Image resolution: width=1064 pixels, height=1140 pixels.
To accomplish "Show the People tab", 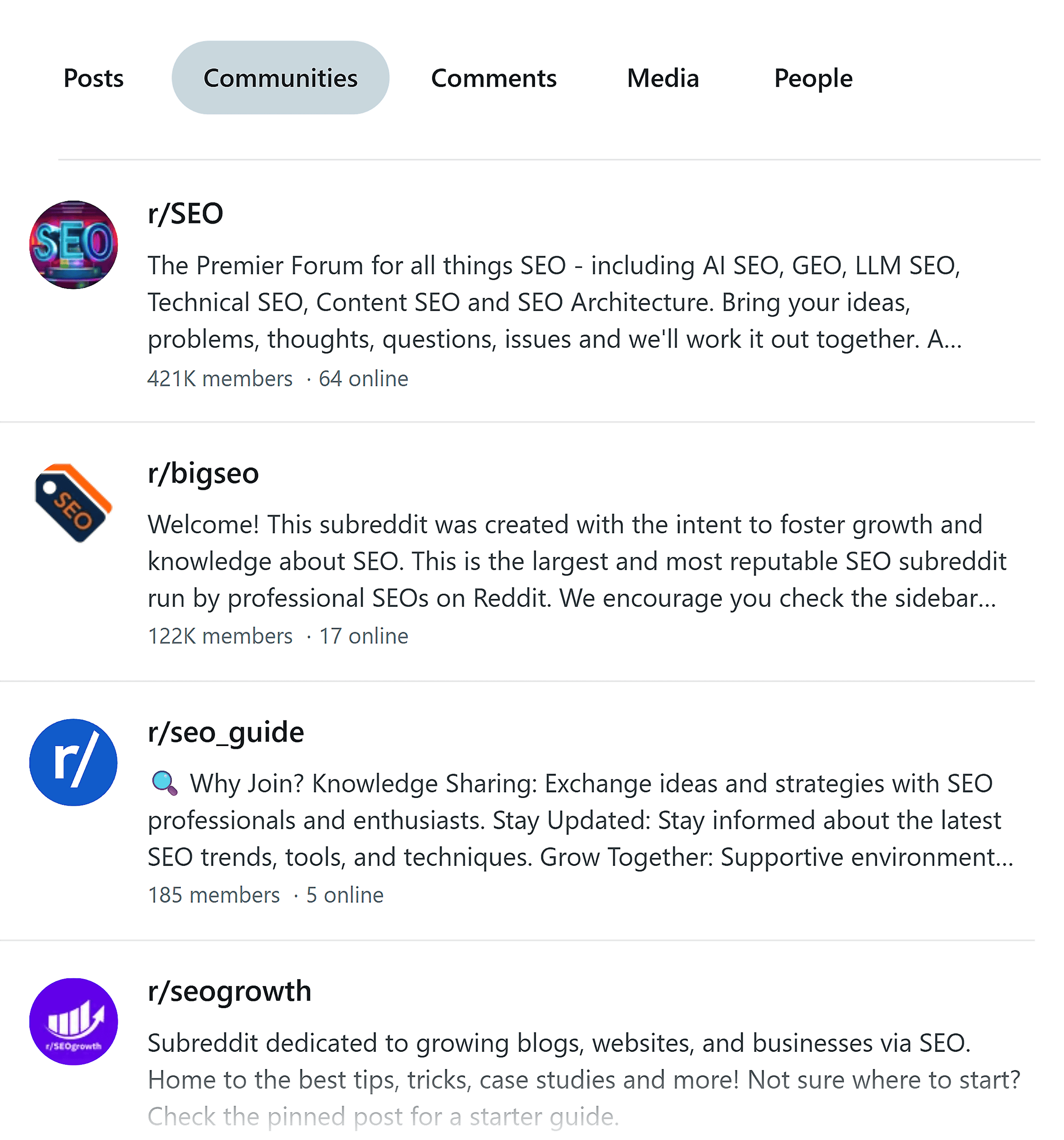I will [813, 78].
